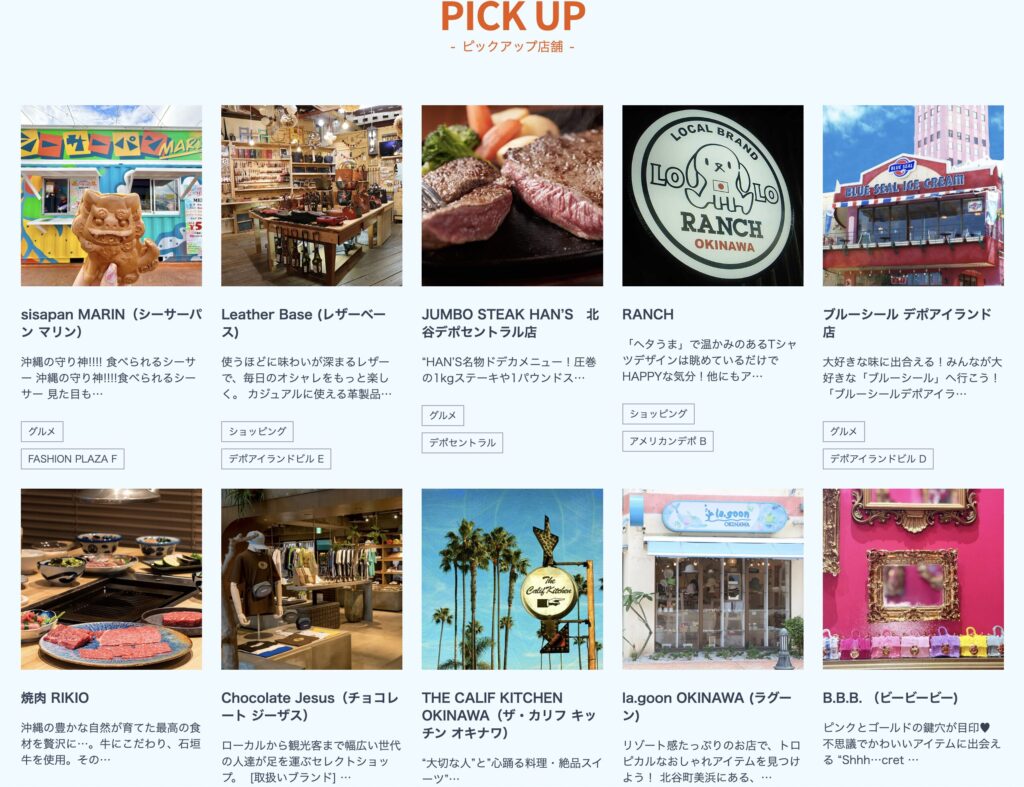Open the ブルーシール デポアイランド店 card
The width and height of the screenshot is (1024, 787).
912,196
